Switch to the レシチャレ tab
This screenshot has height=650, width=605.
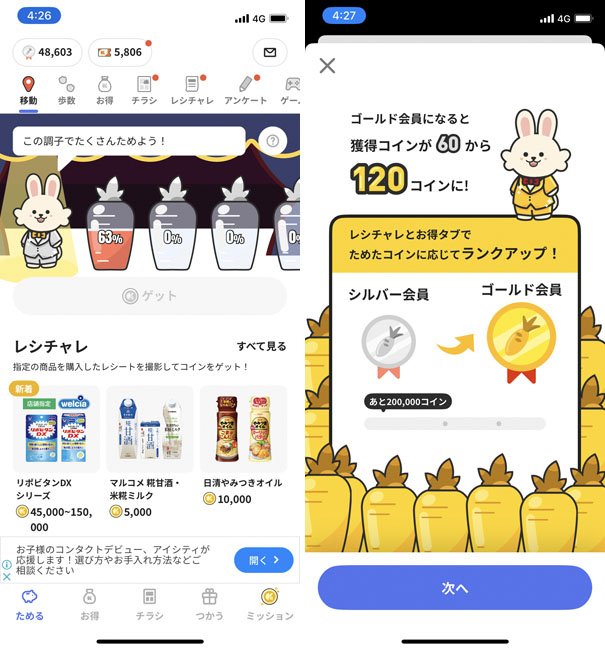(x=192, y=90)
